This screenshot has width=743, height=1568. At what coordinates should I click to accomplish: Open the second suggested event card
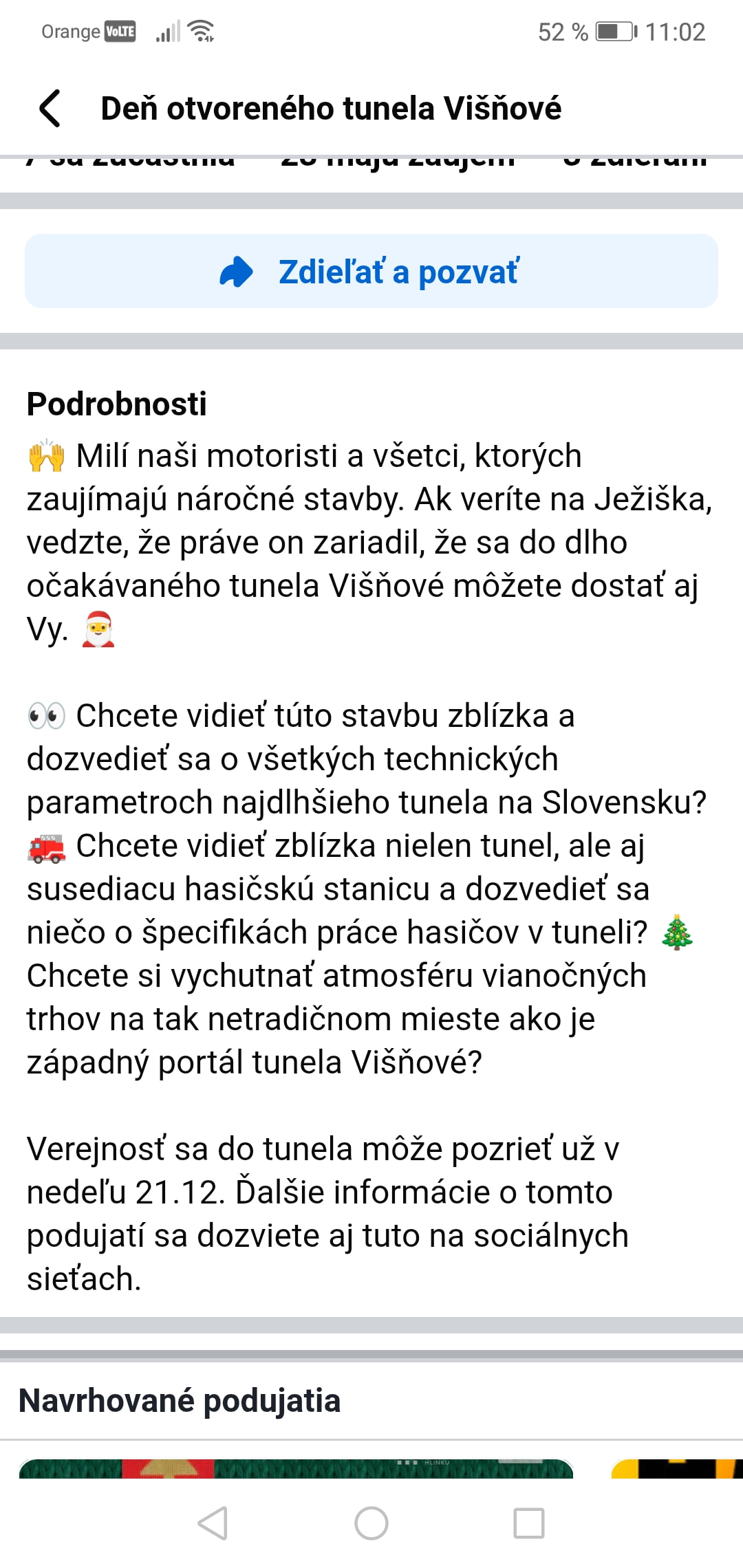click(677, 1468)
